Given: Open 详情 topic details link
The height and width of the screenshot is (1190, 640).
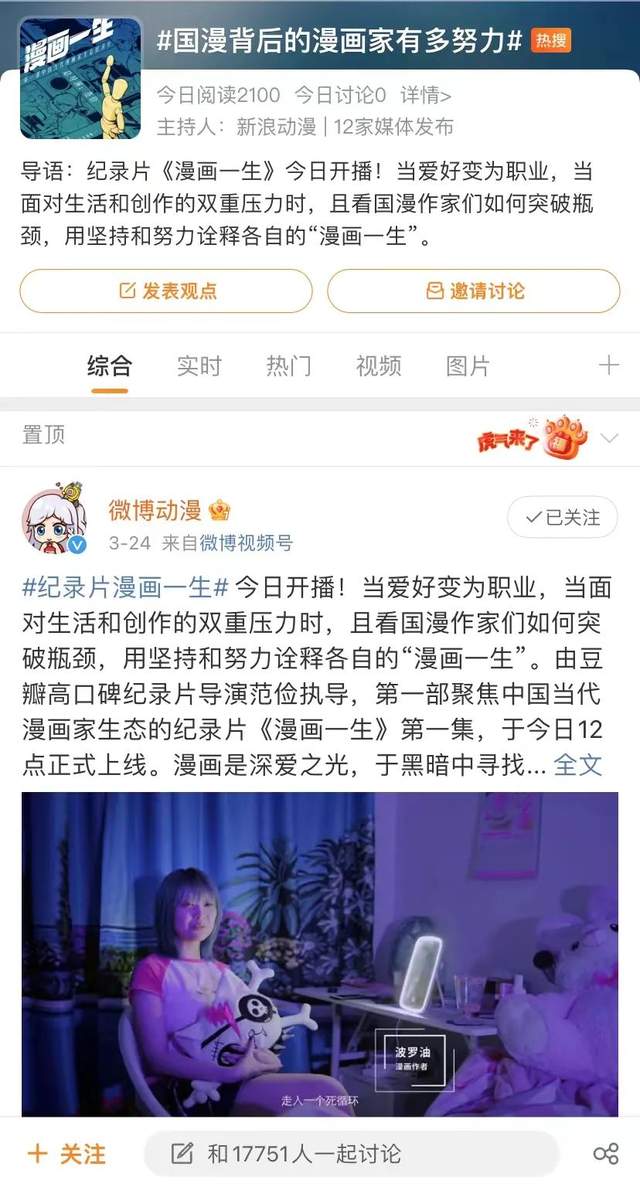Looking at the screenshot, I should [425, 96].
